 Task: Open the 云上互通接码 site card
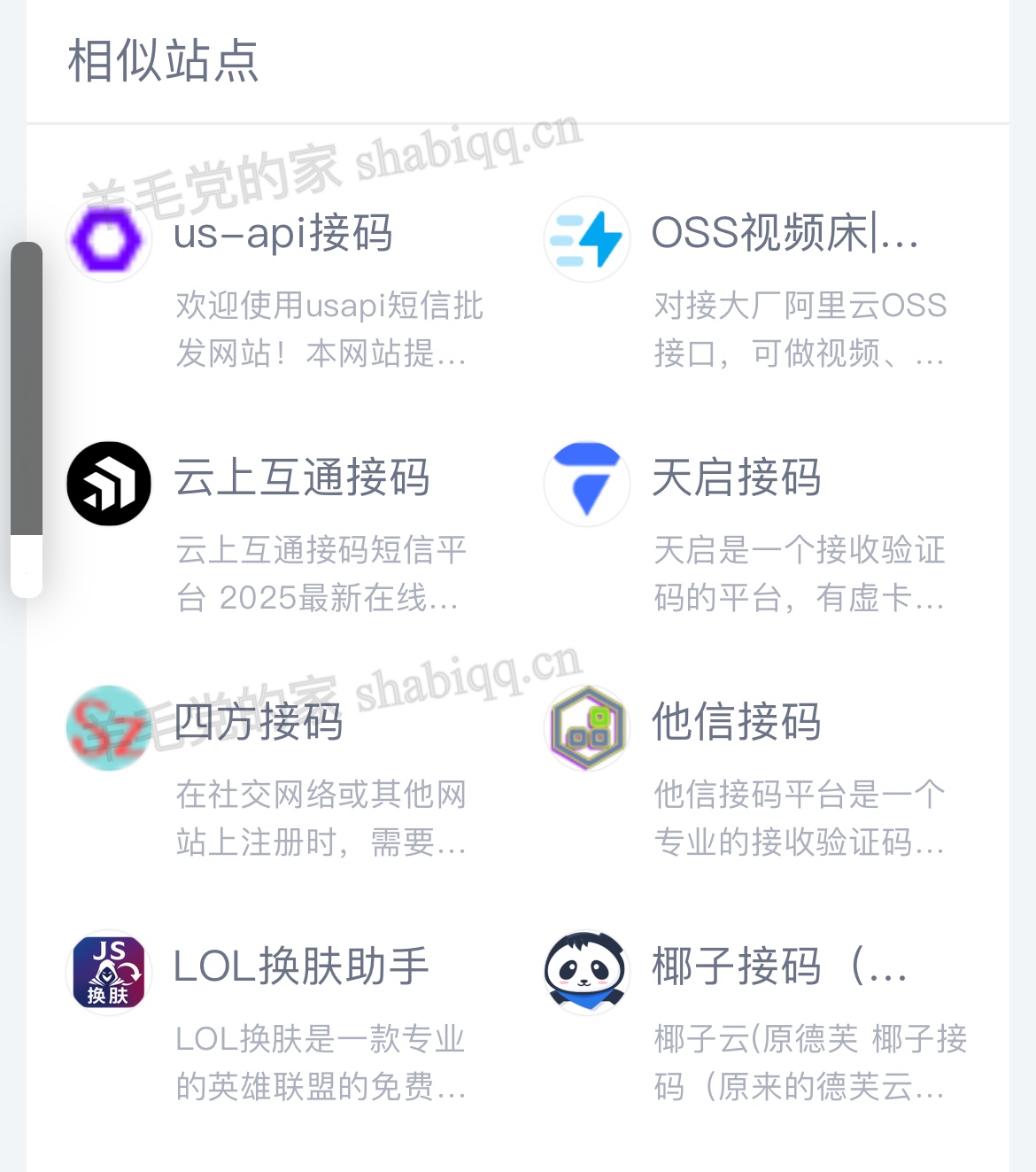tap(301, 478)
